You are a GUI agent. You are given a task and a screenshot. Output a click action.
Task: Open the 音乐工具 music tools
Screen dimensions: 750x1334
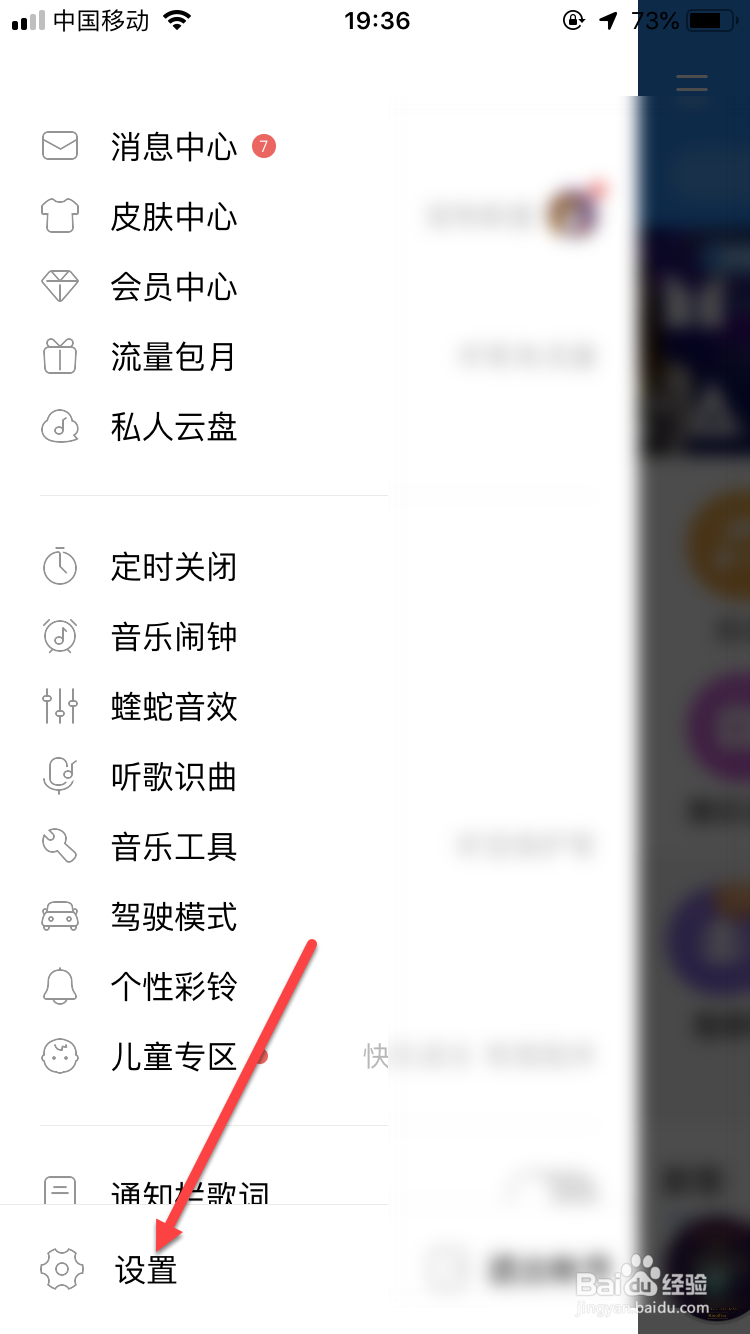tap(173, 847)
